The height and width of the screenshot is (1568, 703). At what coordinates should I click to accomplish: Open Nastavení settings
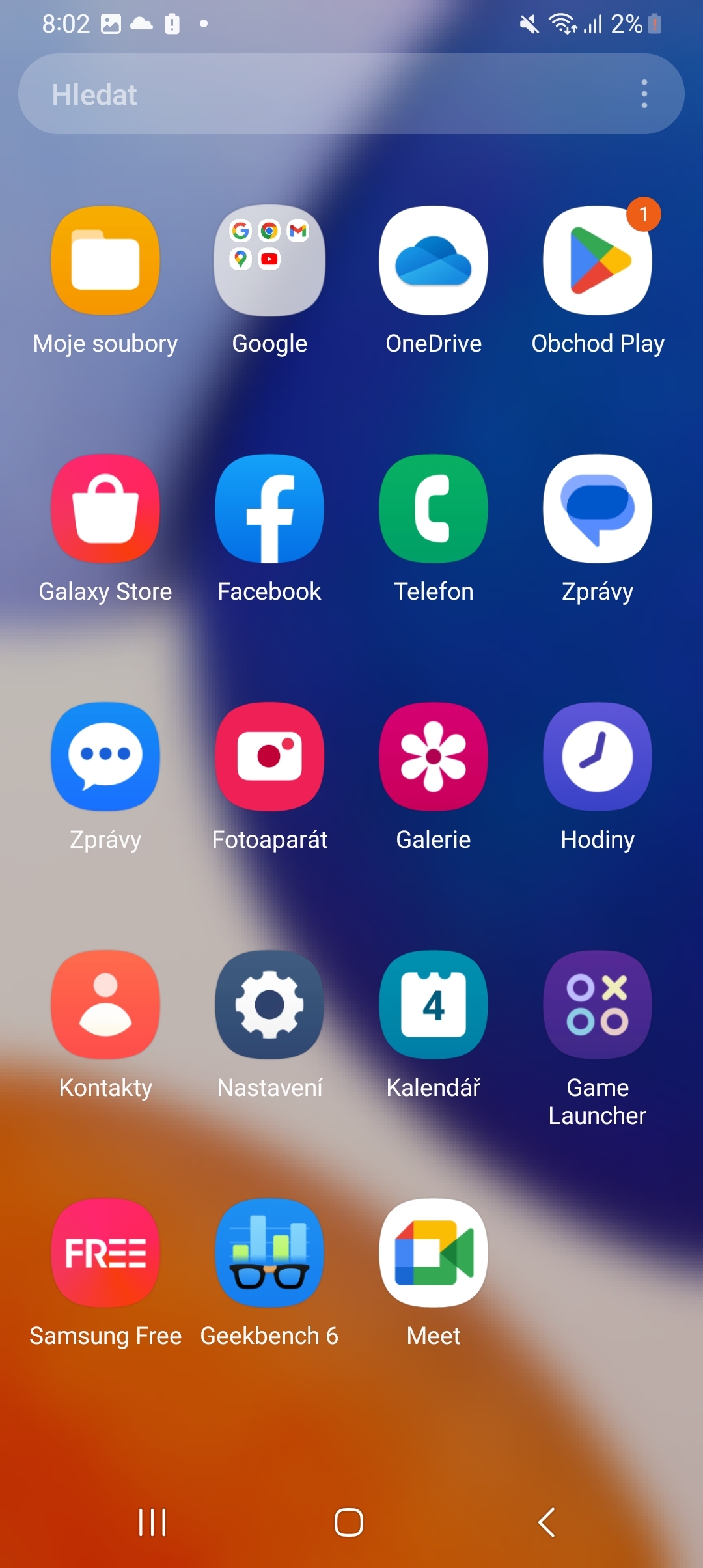269,1004
